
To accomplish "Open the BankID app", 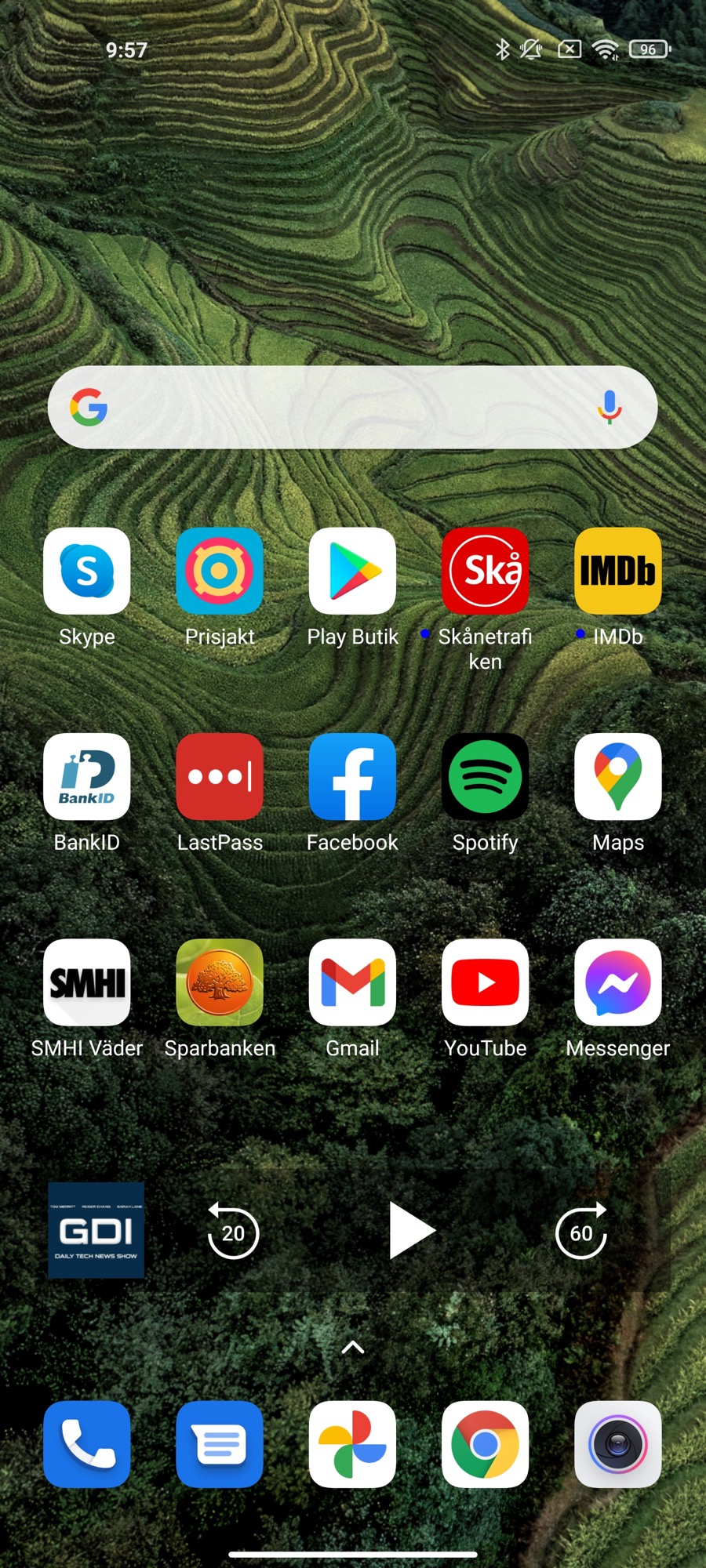I will click(x=87, y=776).
